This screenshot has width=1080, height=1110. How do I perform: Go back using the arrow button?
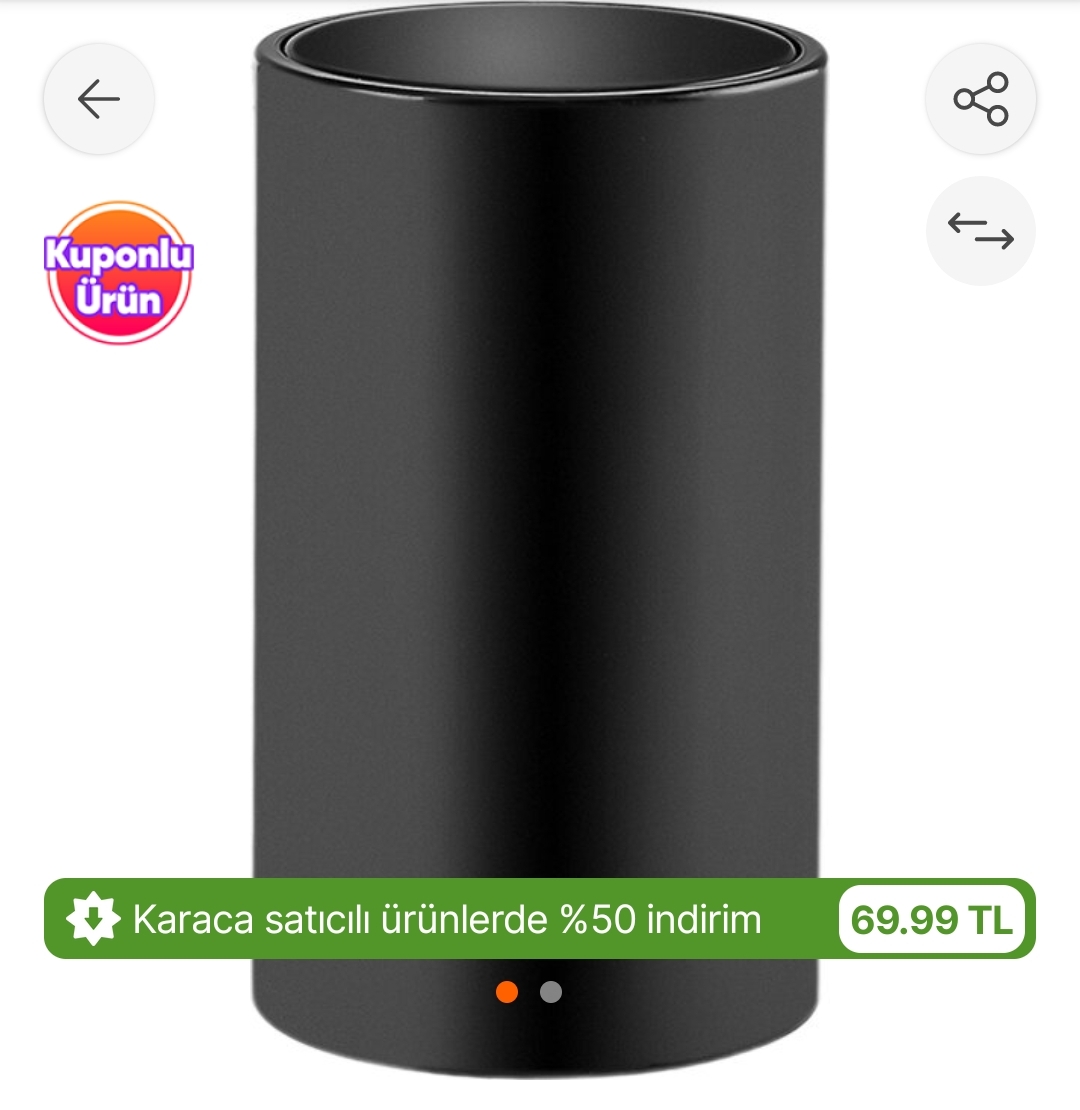(98, 99)
